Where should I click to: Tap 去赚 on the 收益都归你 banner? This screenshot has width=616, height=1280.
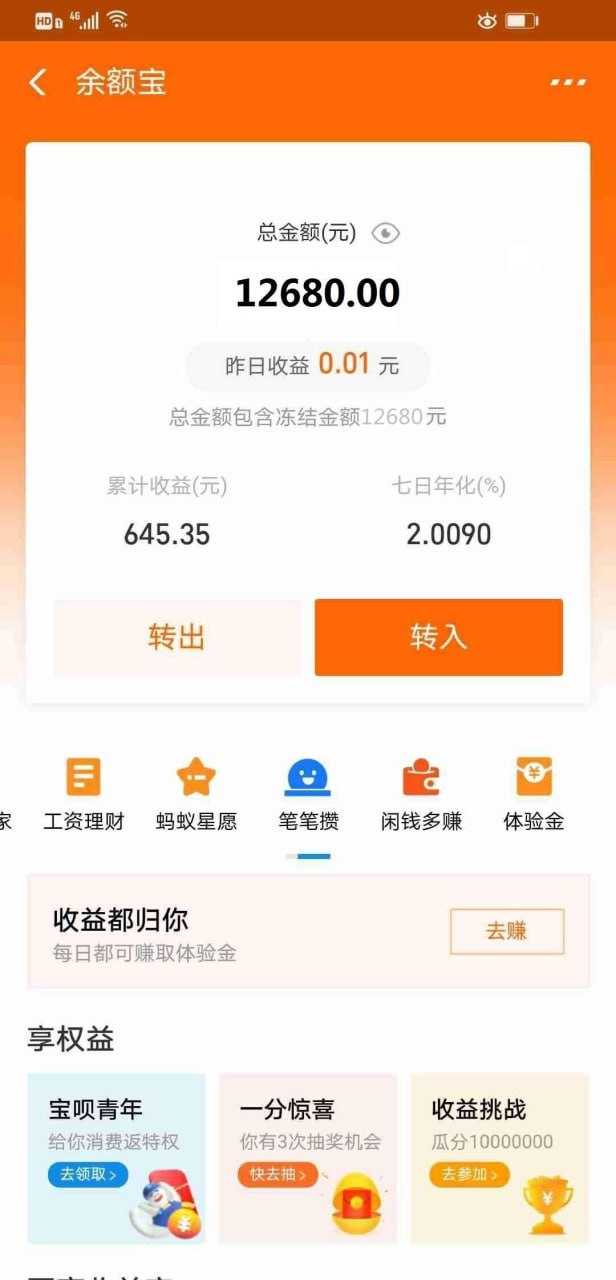(x=506, y=931)
